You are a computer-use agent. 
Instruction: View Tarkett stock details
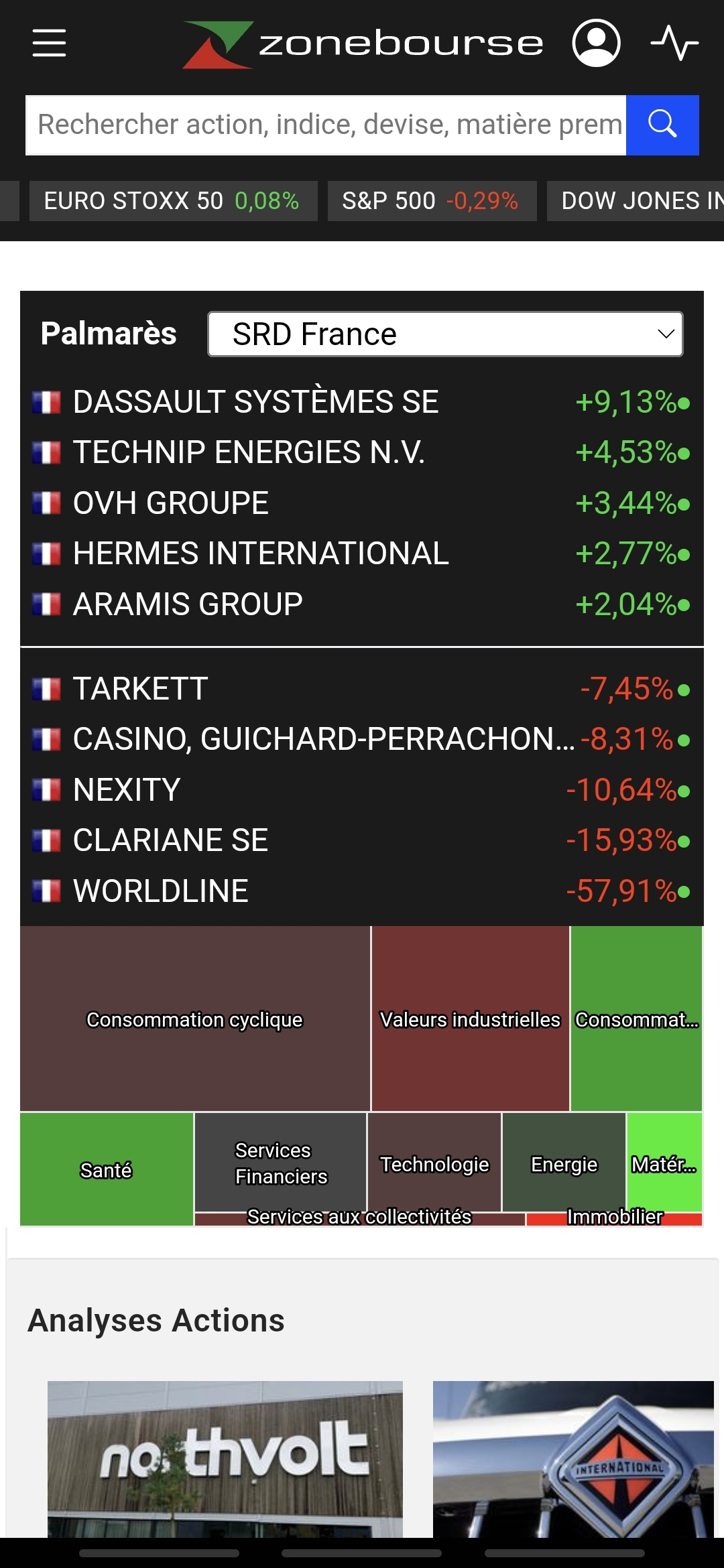click(141, 689)
